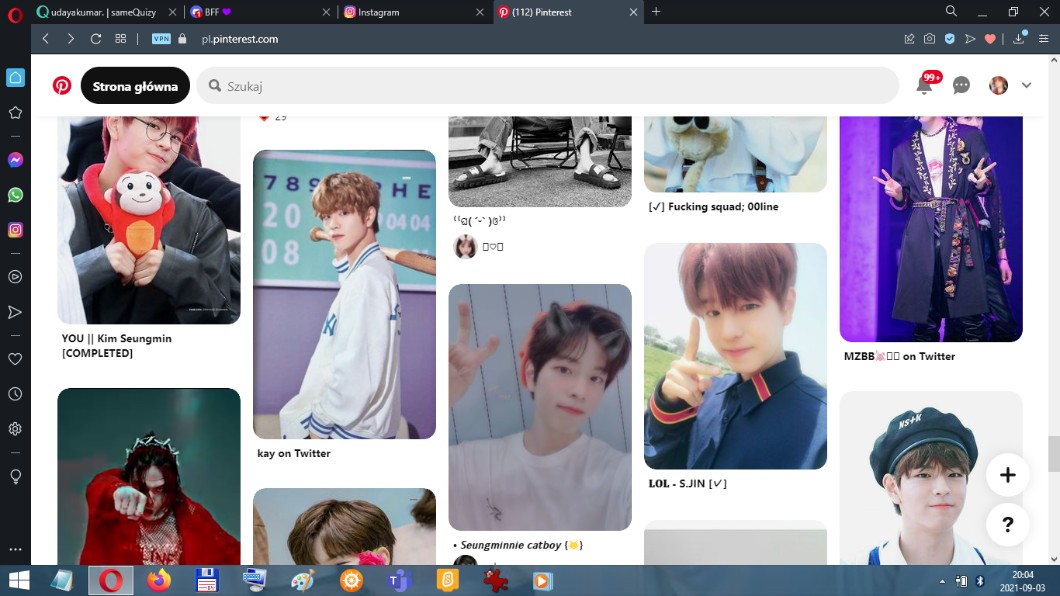Open the messages chat icon
Viewport: 1060px width, 596px height.
pyautogui.click(x=961, y=86)
